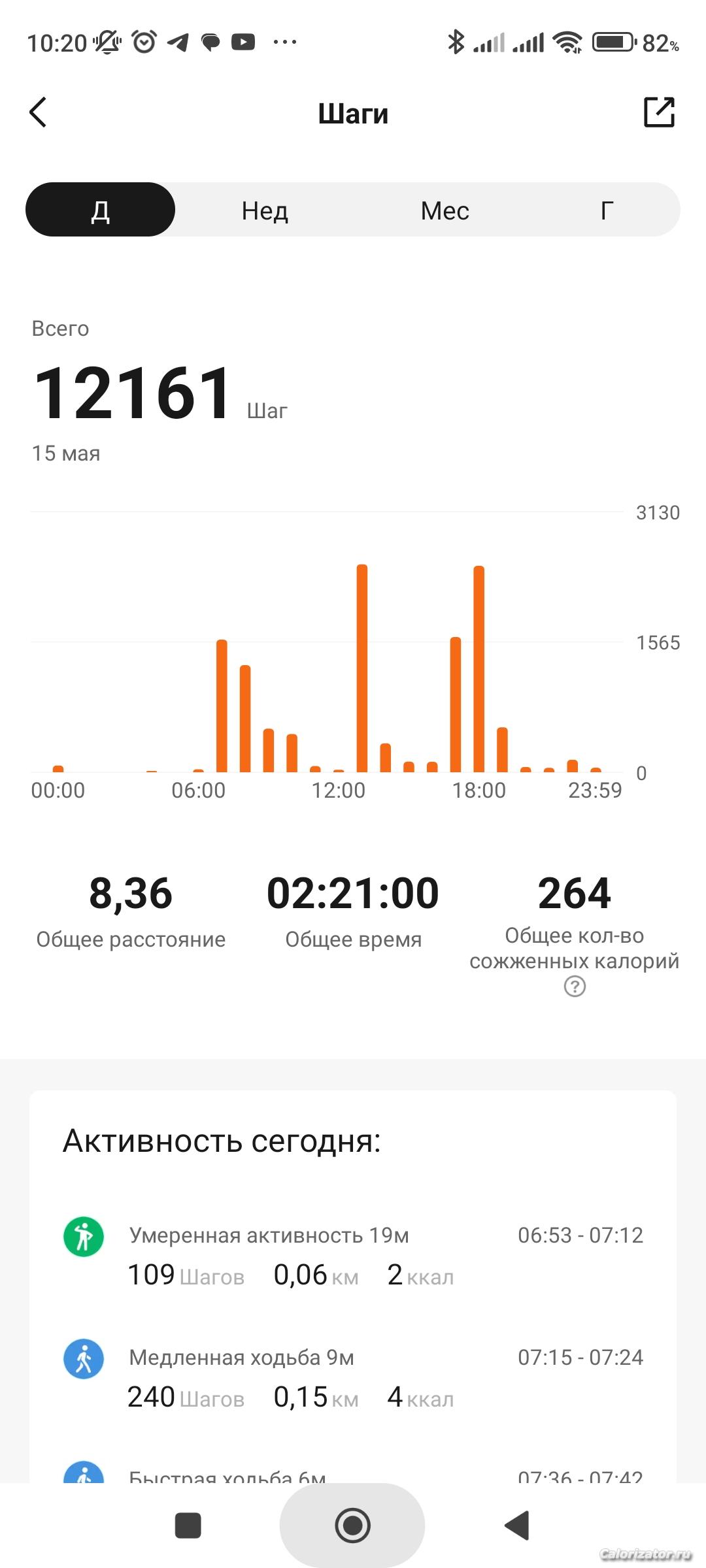The height and width of the screenshot is (1568, 706).
Task: Share the steps statistics
Action: pyautogui.click(x=659, y=112)
